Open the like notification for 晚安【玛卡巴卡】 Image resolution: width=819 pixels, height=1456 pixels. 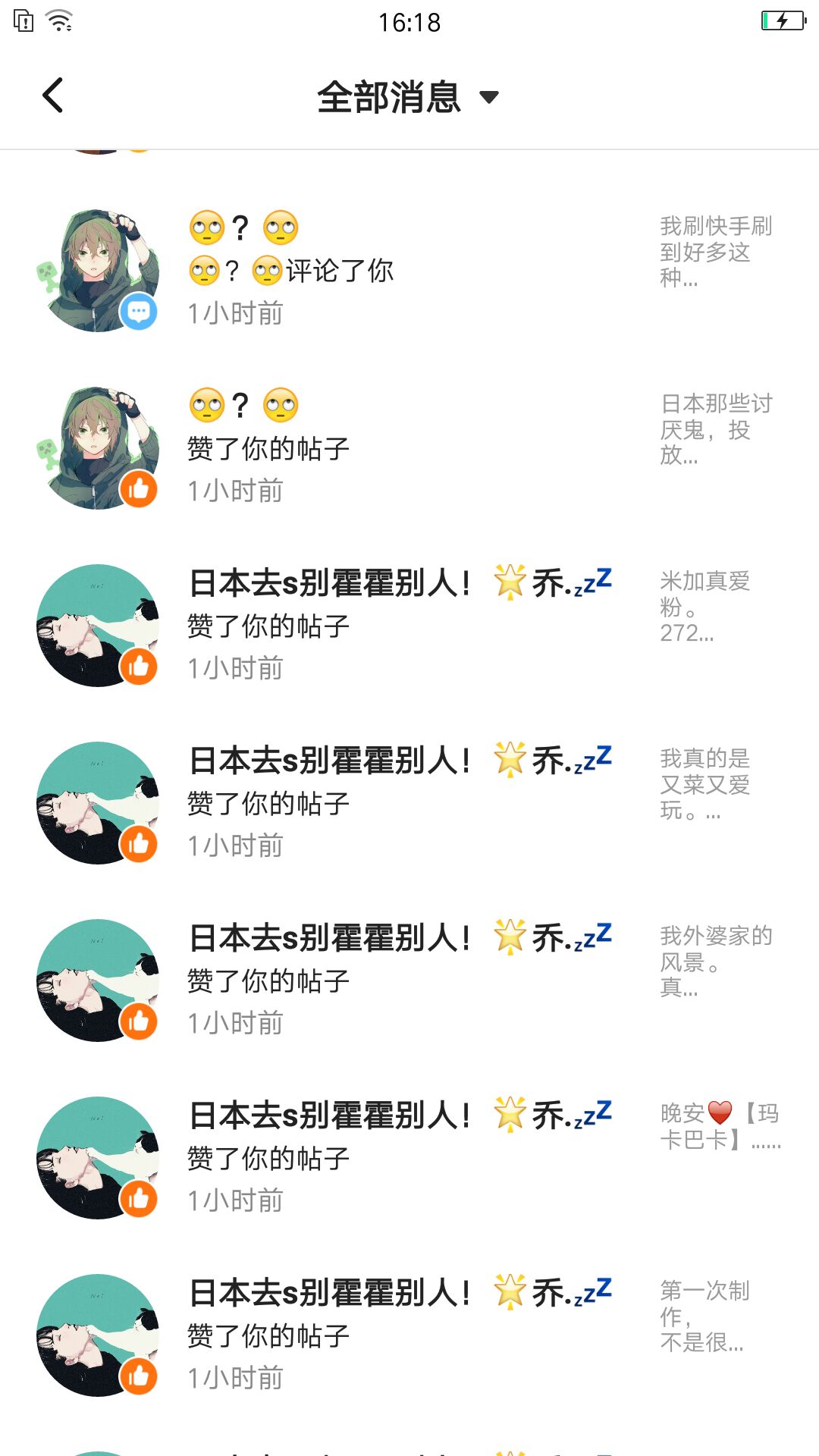409,1158
